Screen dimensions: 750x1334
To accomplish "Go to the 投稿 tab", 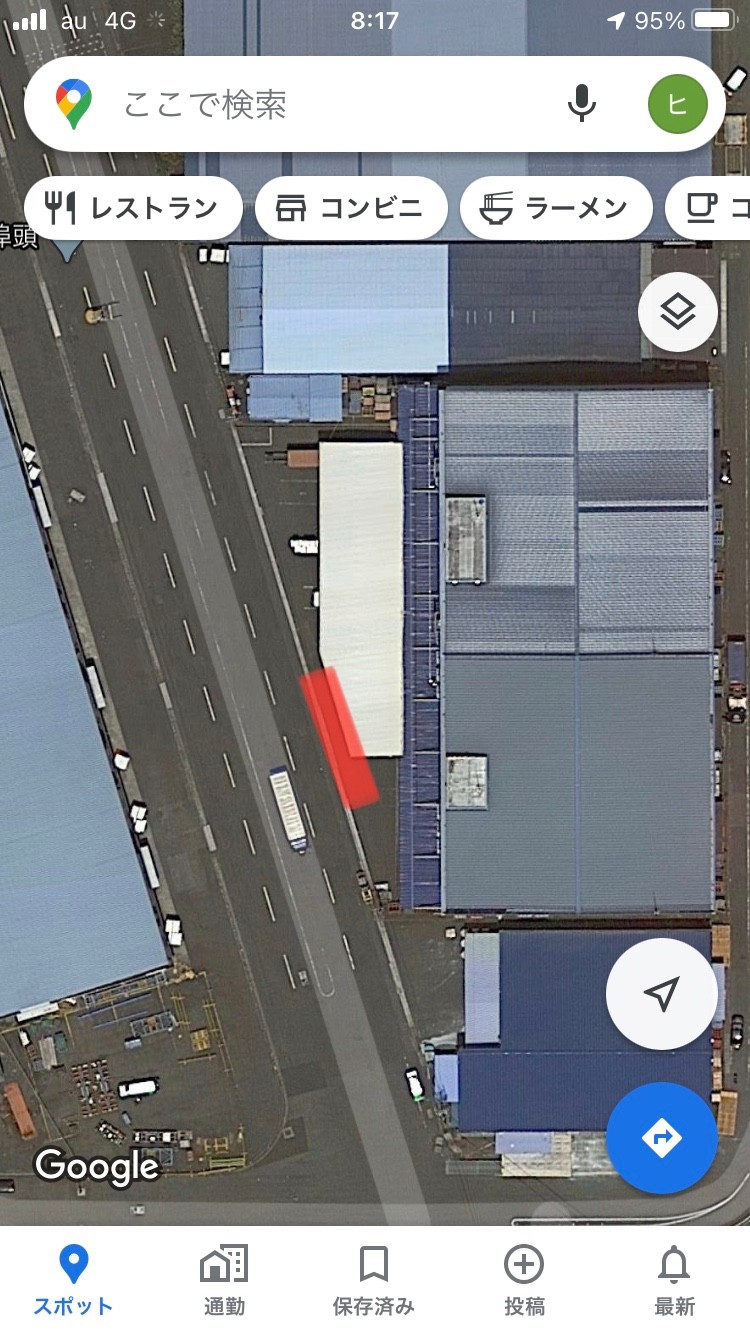I will (524, 1280).
